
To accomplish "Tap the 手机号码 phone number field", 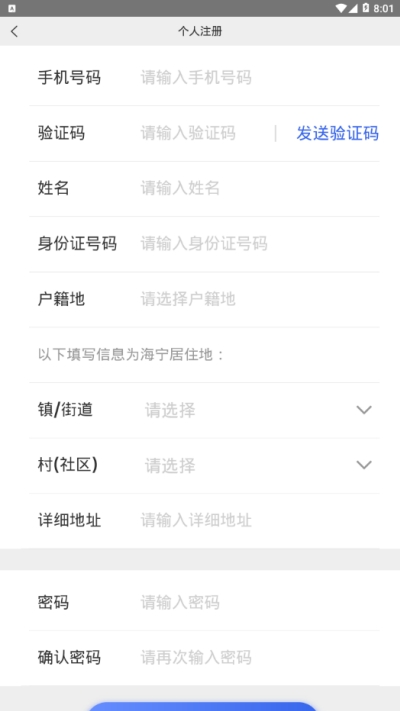I will 259,78.
